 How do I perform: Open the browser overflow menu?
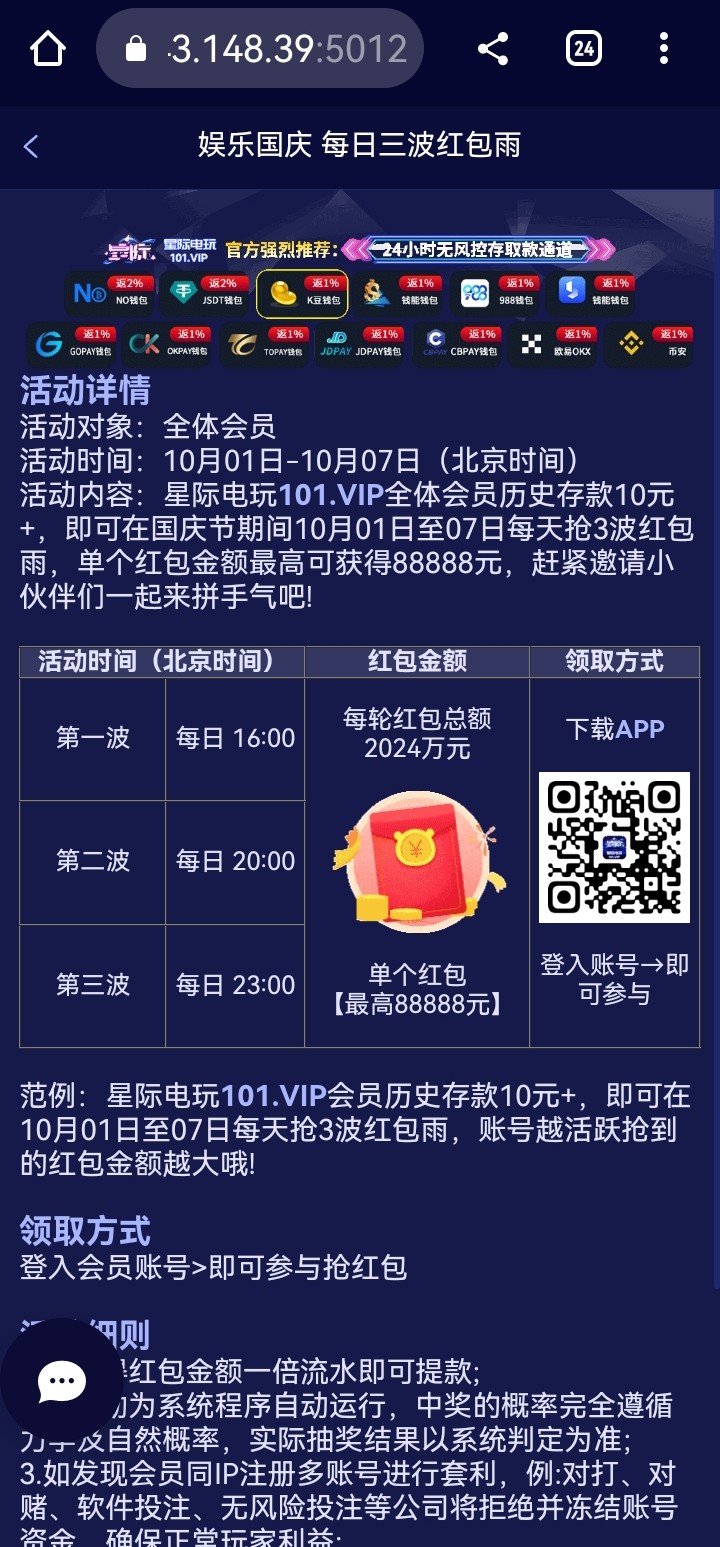click(664, 48)
